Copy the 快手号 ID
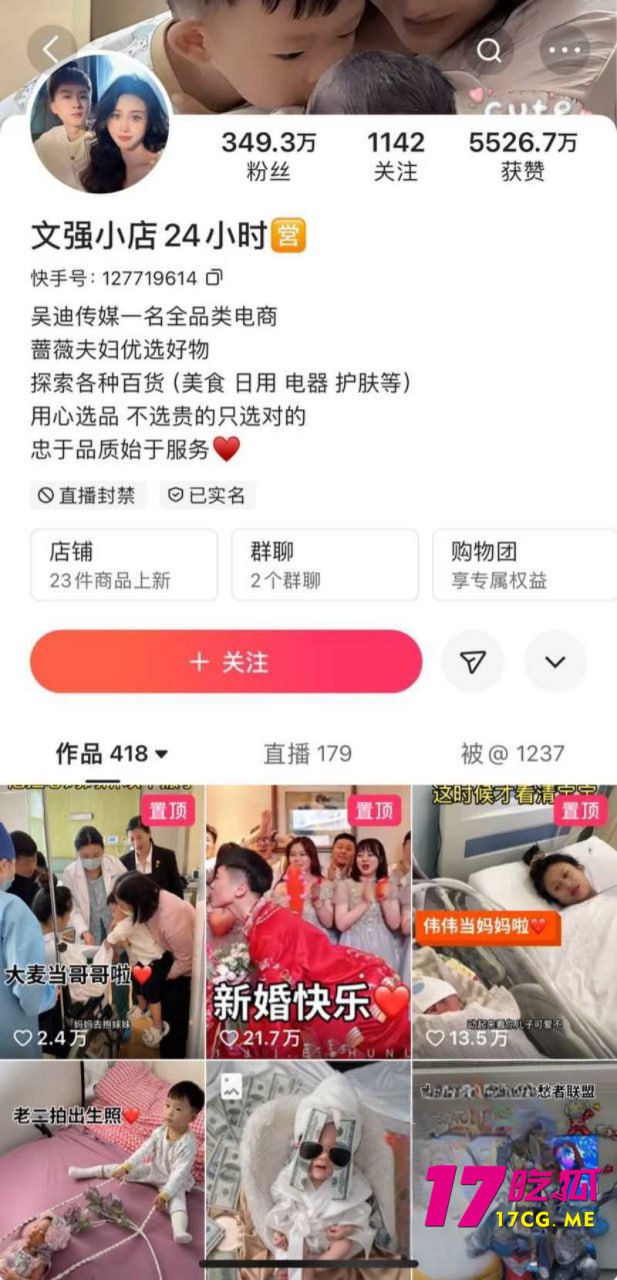Image resolution: width=617 pixels, height=1280 pixels. pos(214,277)
